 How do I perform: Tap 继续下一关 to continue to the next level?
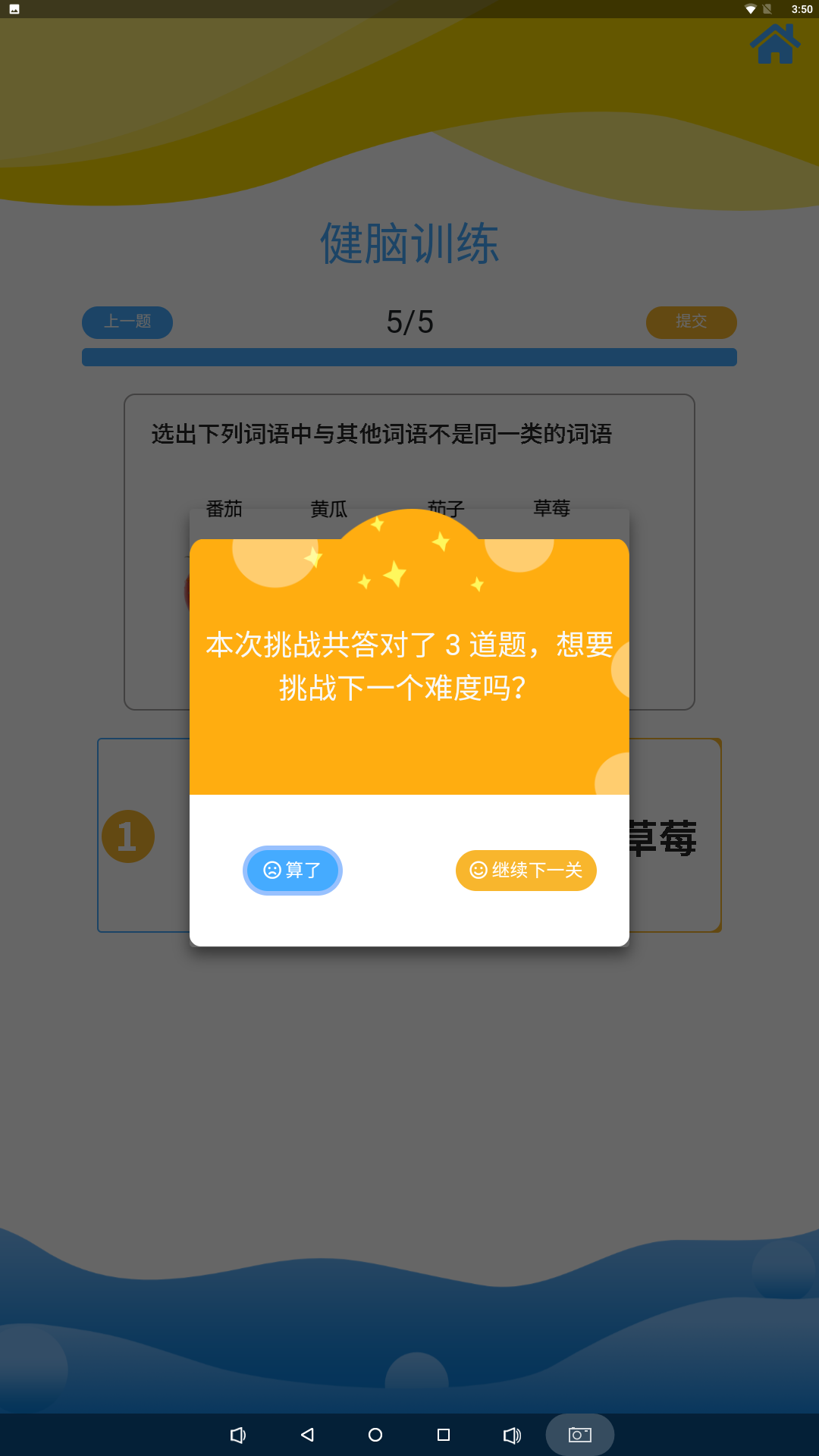pyautogui.click(x=526, y=870)
